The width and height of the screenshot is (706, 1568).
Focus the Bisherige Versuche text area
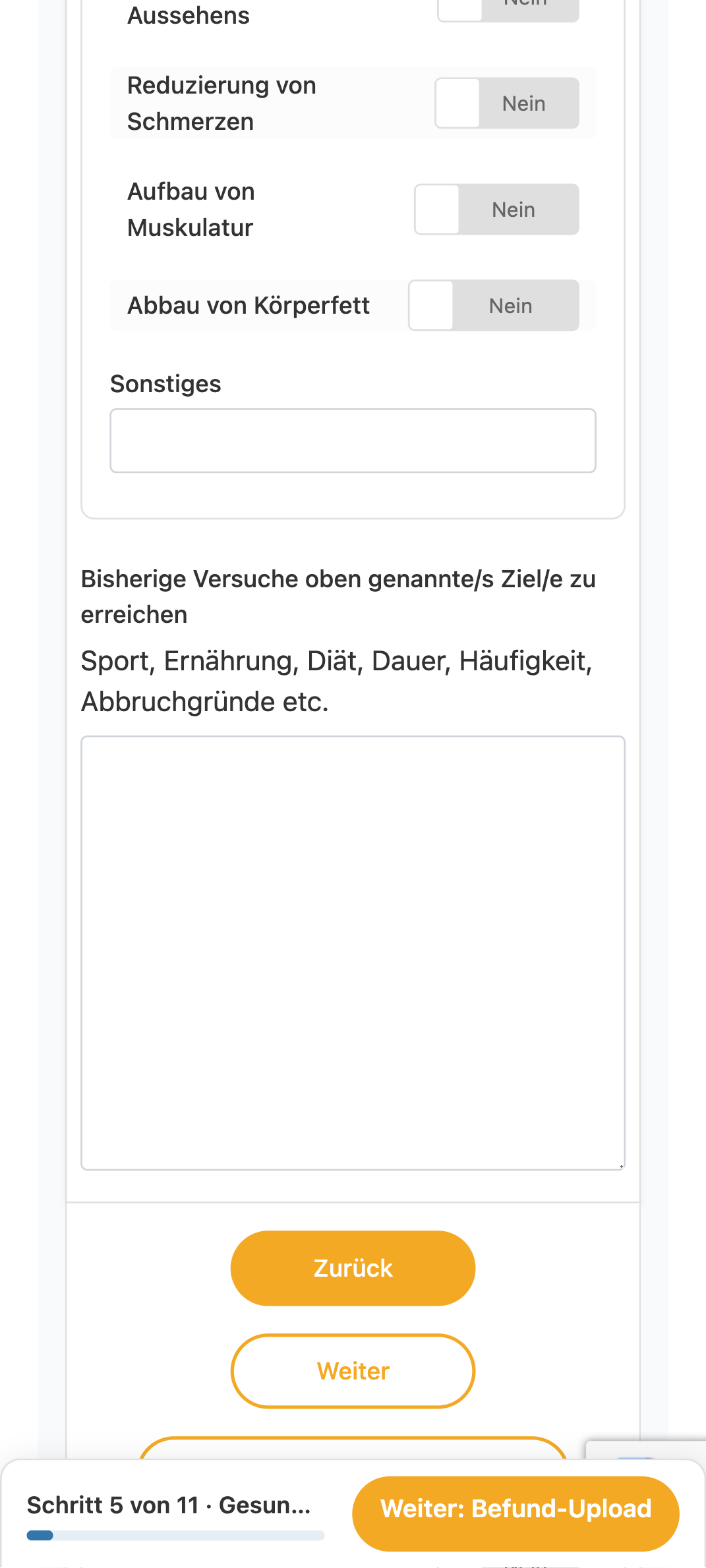pos(353,953)
